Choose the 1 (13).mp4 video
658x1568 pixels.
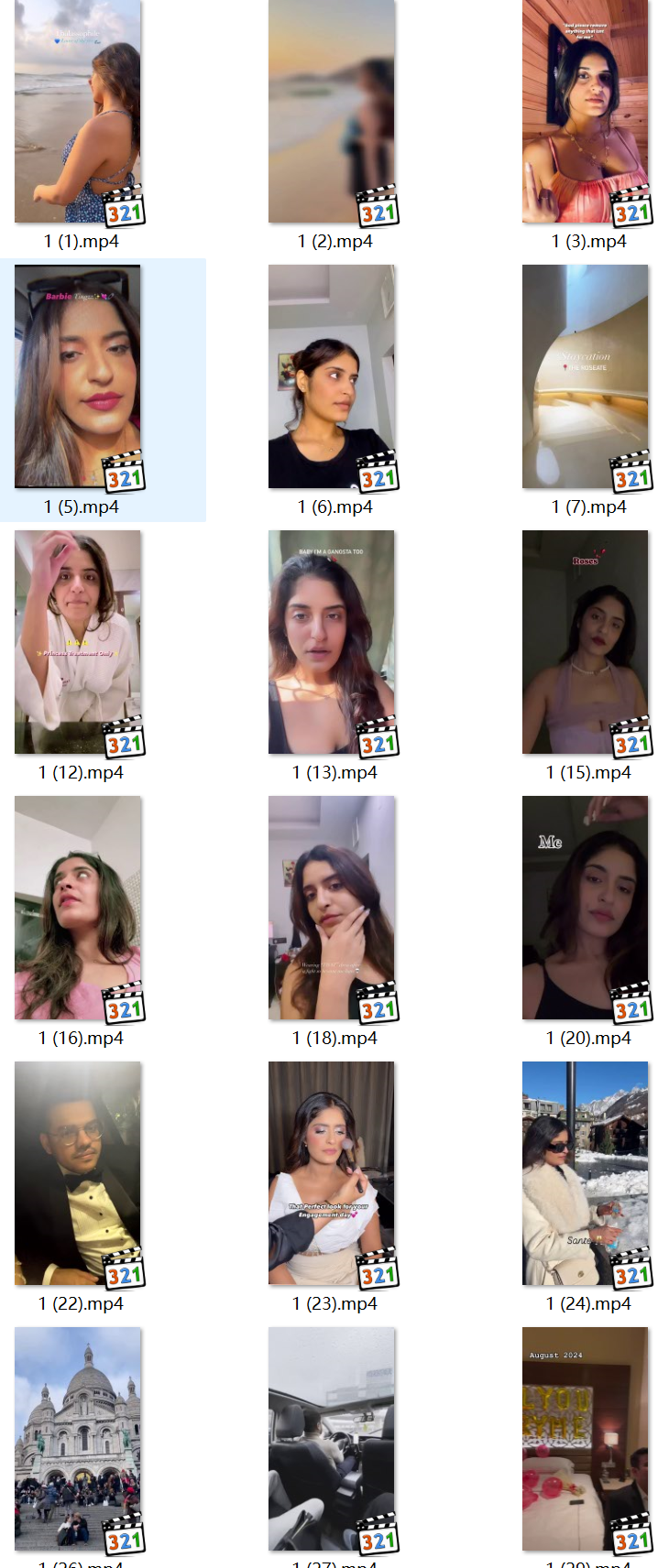(x=332, y=643)
